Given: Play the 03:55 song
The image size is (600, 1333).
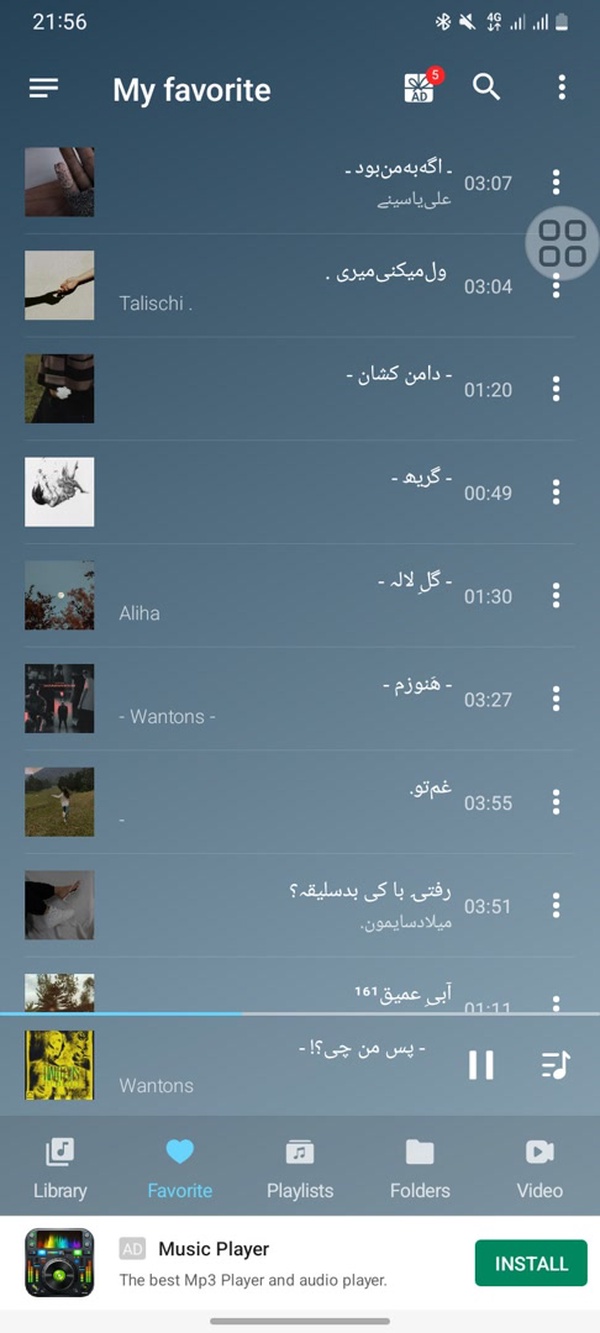Looking at the screenshot, I should [x=270, y=801].
